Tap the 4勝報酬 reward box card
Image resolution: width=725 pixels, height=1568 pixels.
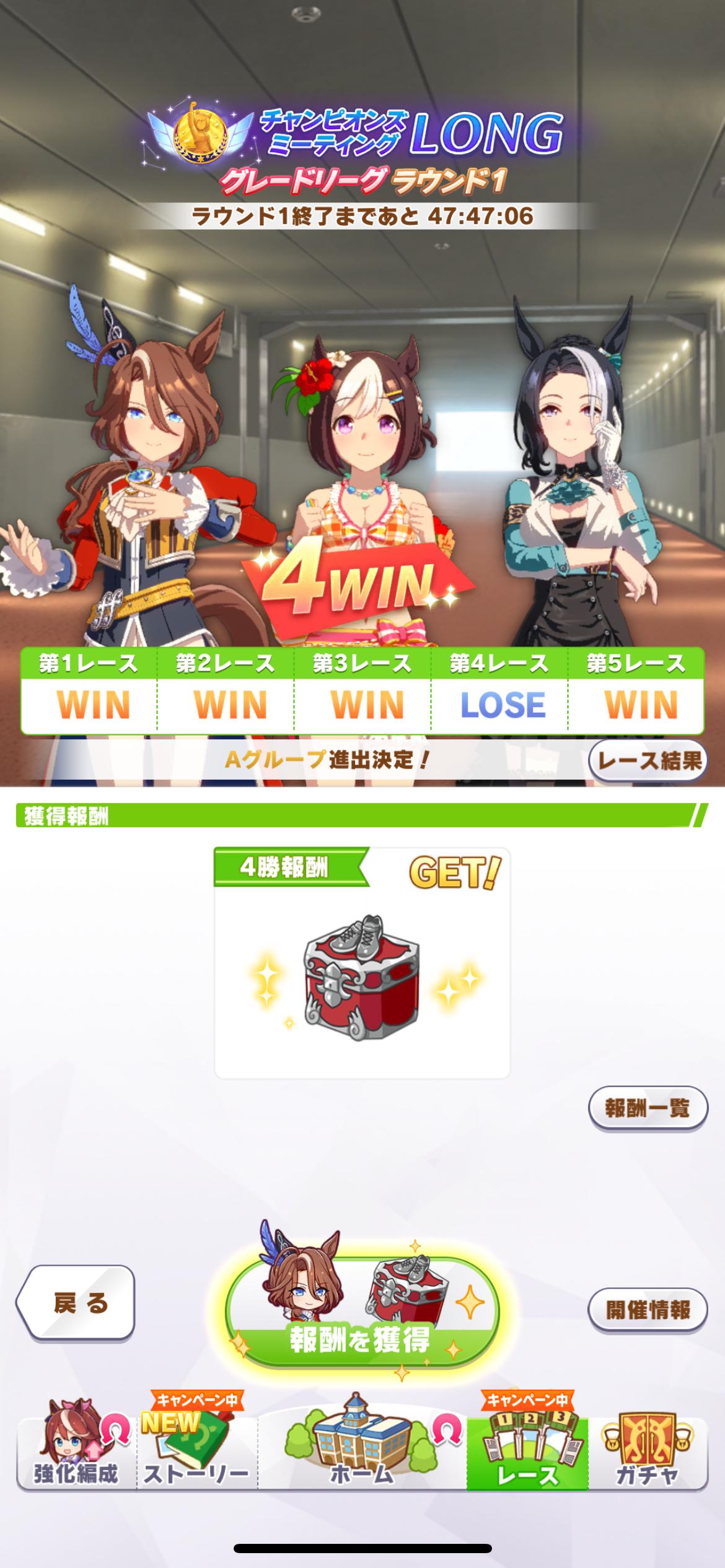pyautogui.click(x=362, y=963)
